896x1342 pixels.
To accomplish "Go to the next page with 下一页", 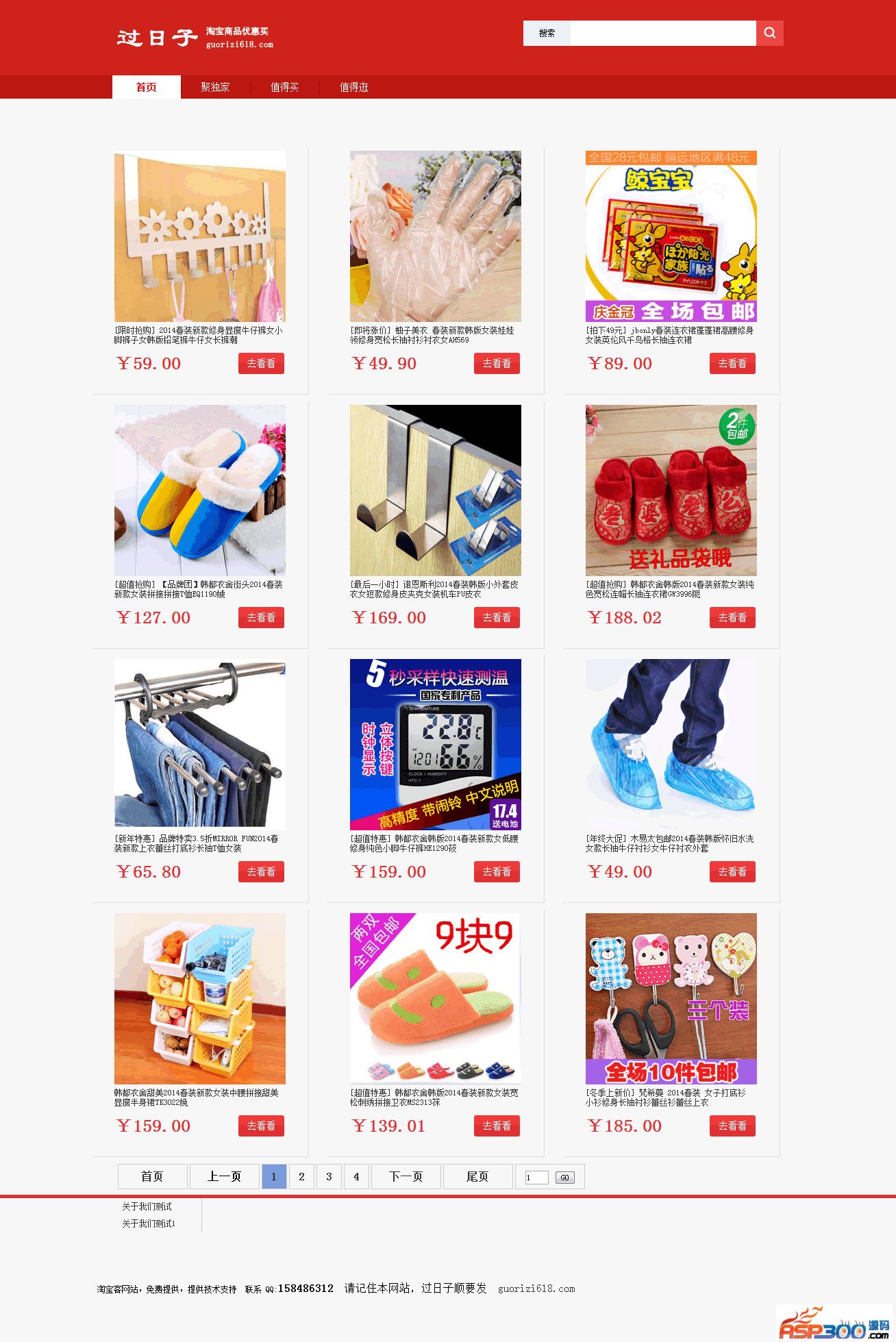I will coord(406,1176).
